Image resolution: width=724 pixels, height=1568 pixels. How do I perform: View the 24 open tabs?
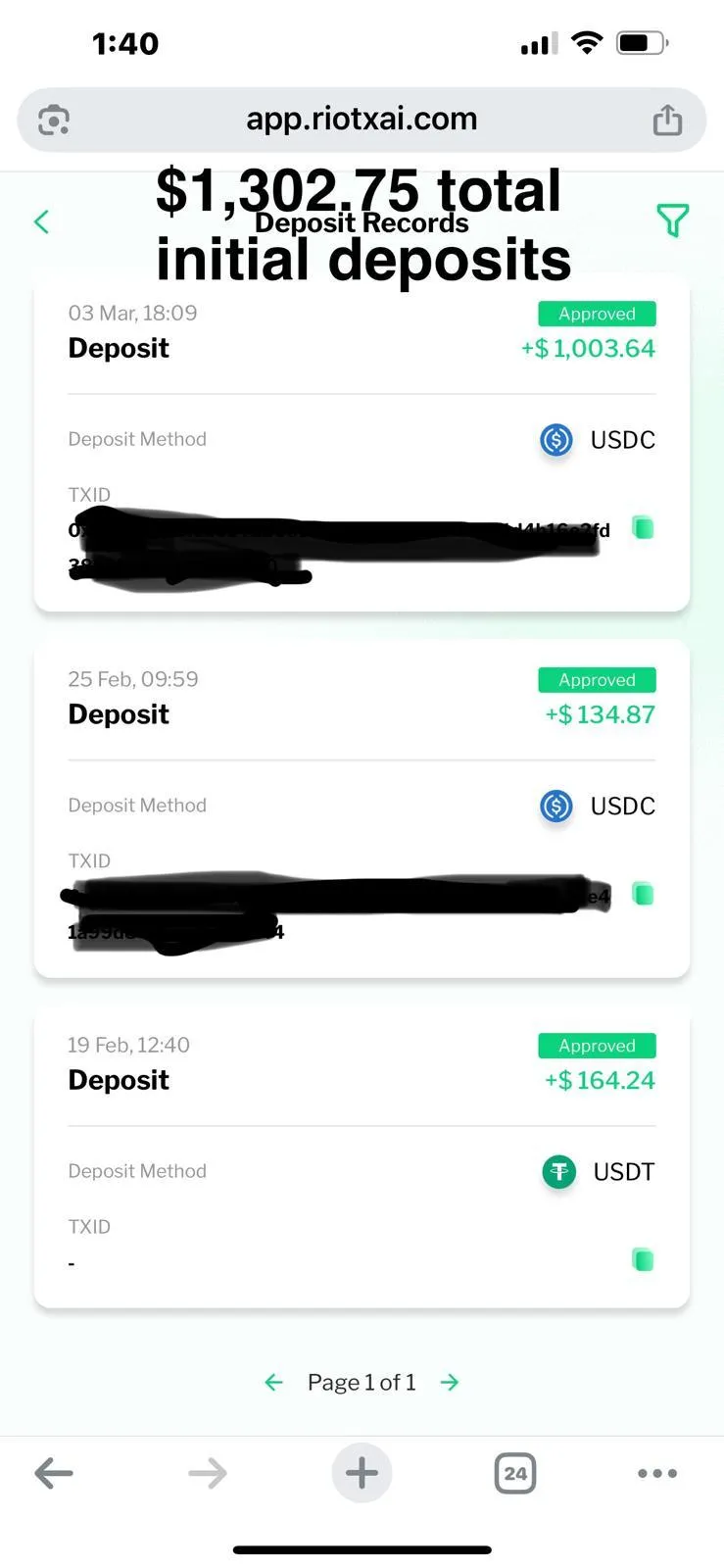tap(515, 1473)
